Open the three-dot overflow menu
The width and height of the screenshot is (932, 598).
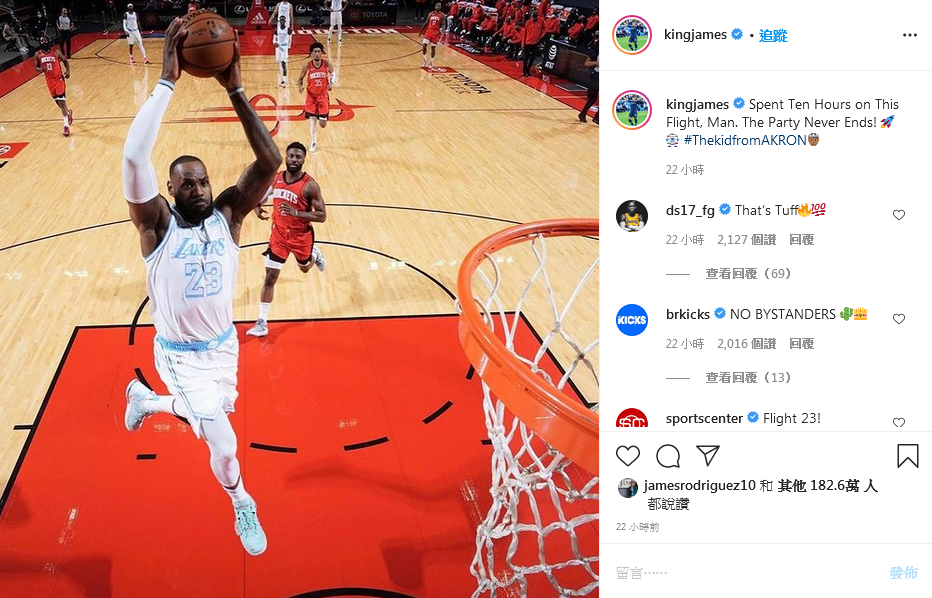909,35
